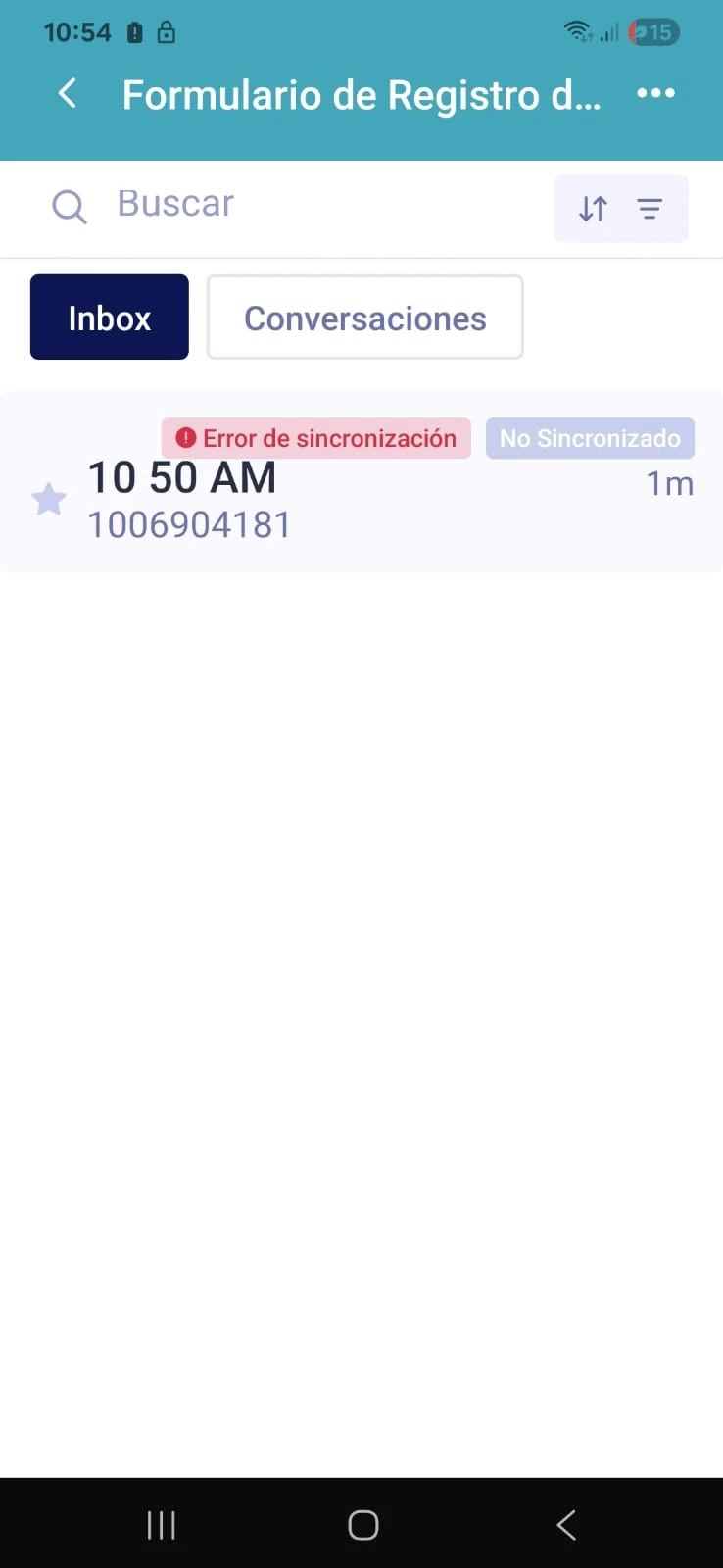This screenshot has height=1568, width=723.
Task: Select the Inbox tab
Action: pos(109,317)
